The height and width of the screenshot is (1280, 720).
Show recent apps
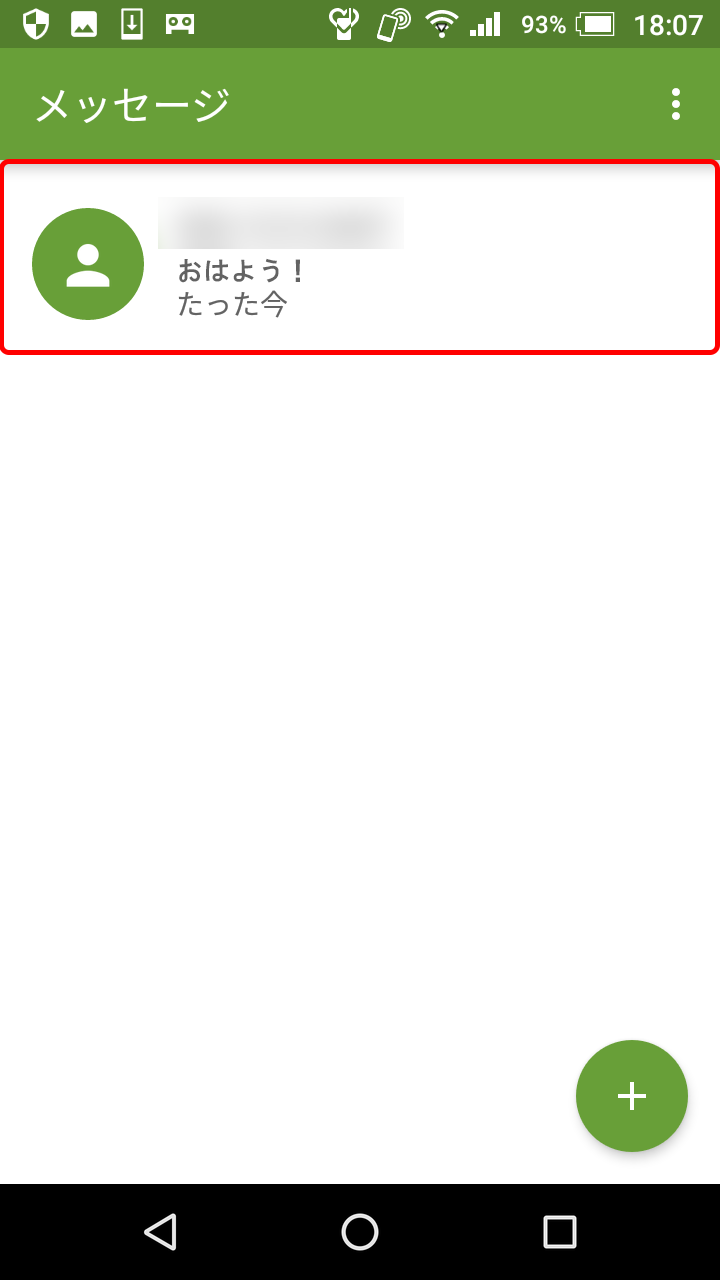coord(560,1232)
